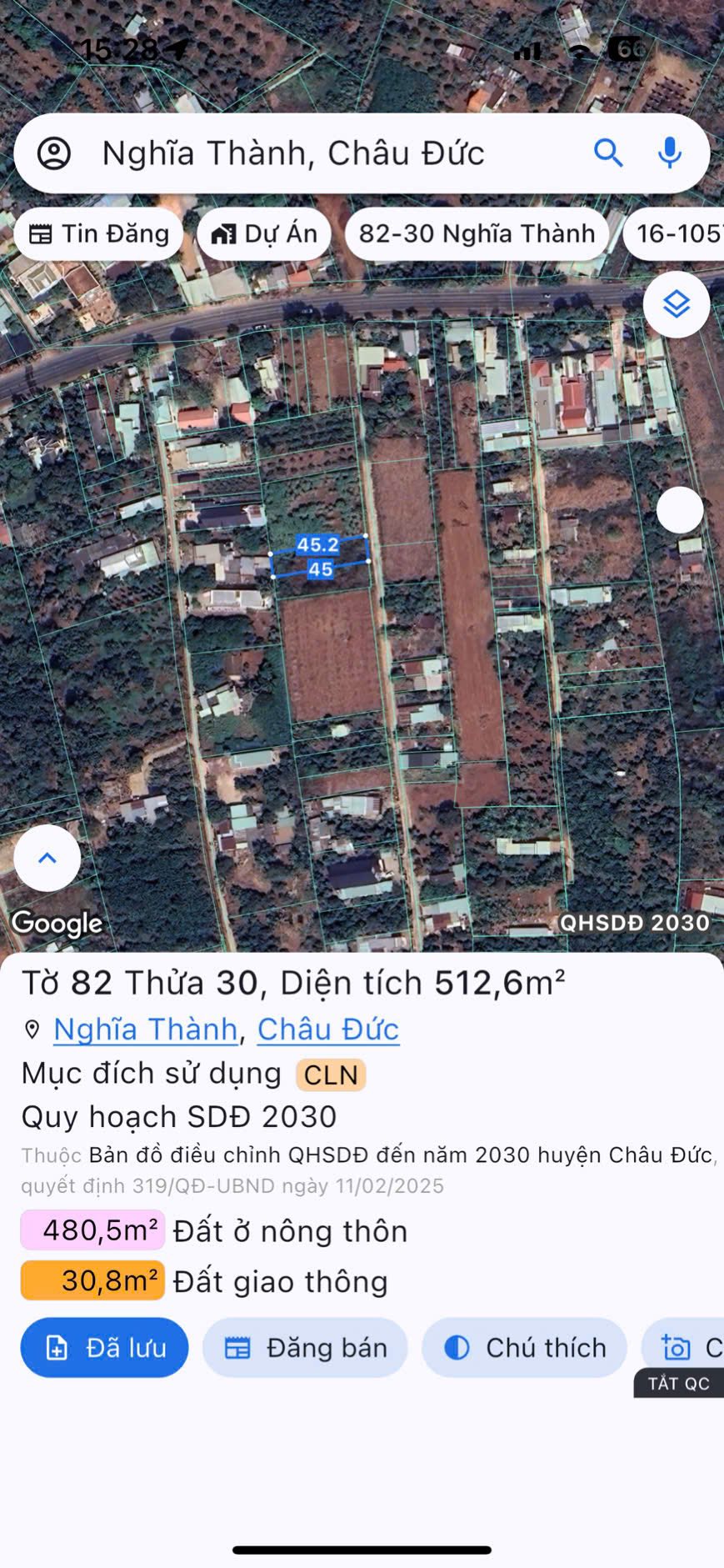Turn off ads with TẮT QC
The image size is (724, 1568).
678,1383
